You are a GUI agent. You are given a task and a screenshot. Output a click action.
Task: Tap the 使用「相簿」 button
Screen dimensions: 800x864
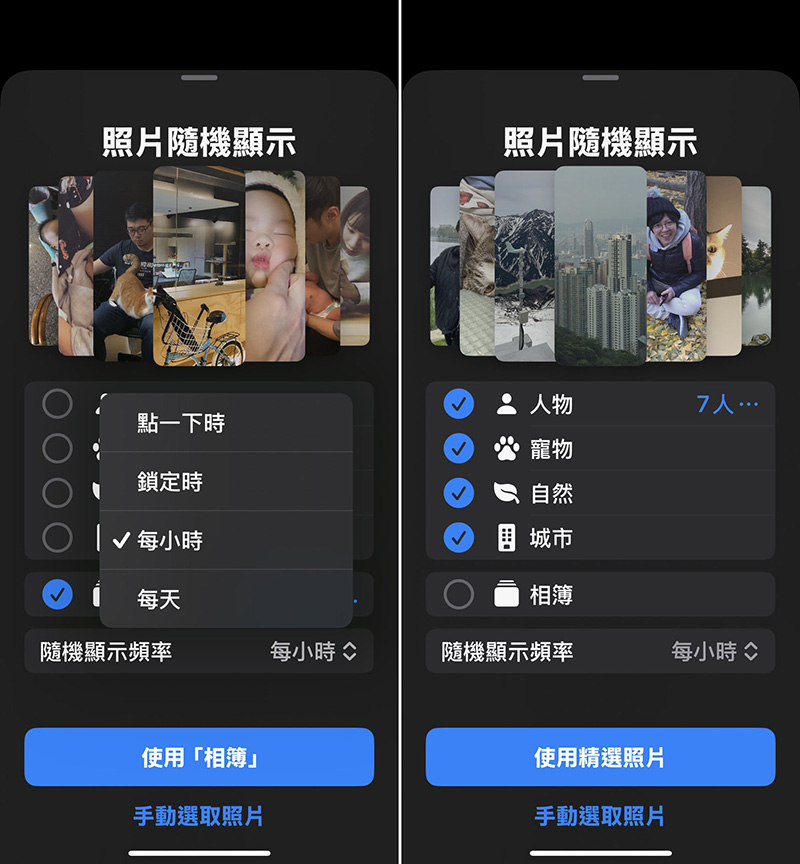[199, 757]
